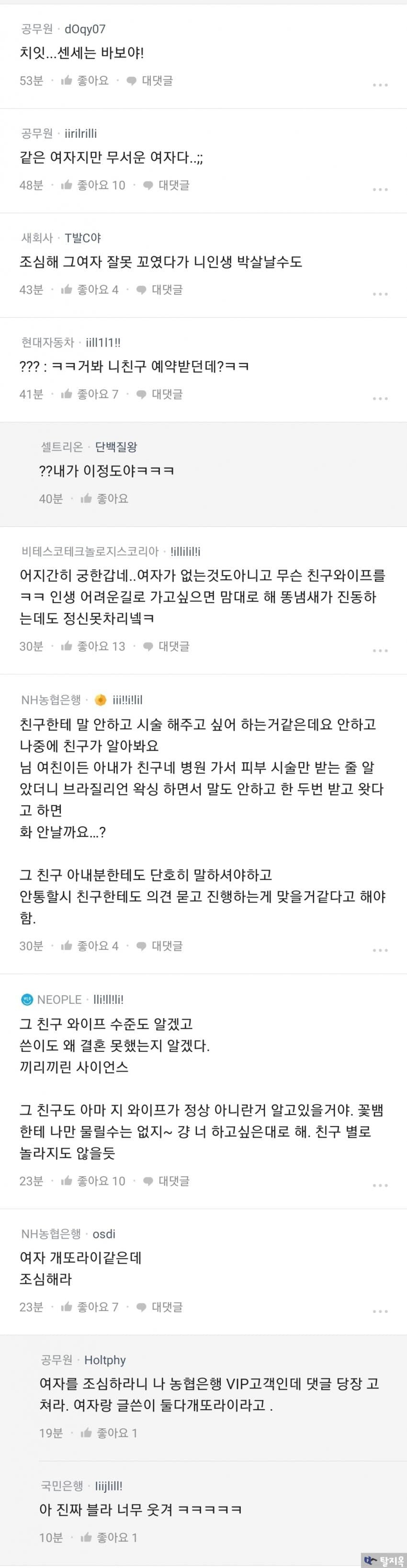Like dOqy07's comment

85,80
